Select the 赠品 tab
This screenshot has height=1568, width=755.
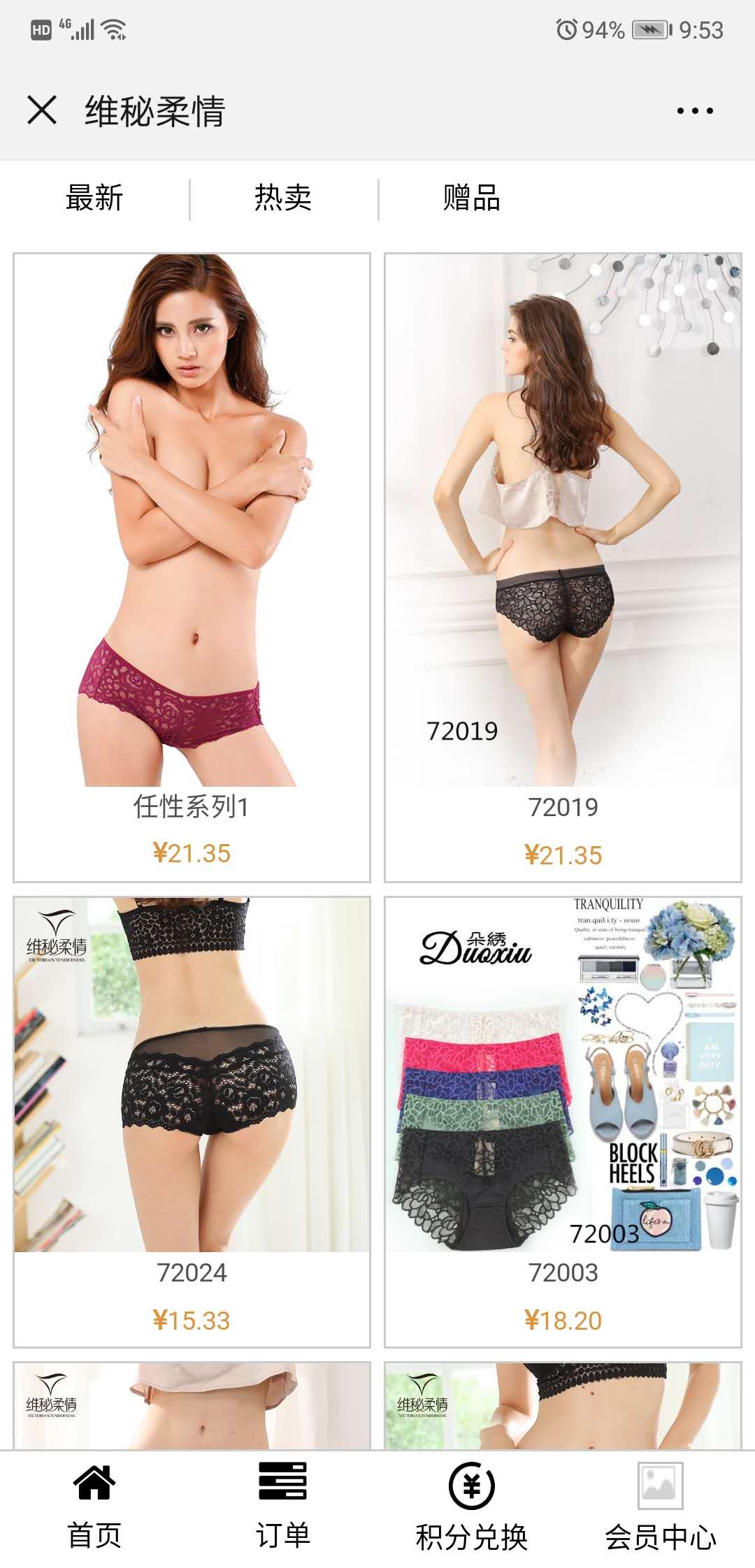[472, 198]
